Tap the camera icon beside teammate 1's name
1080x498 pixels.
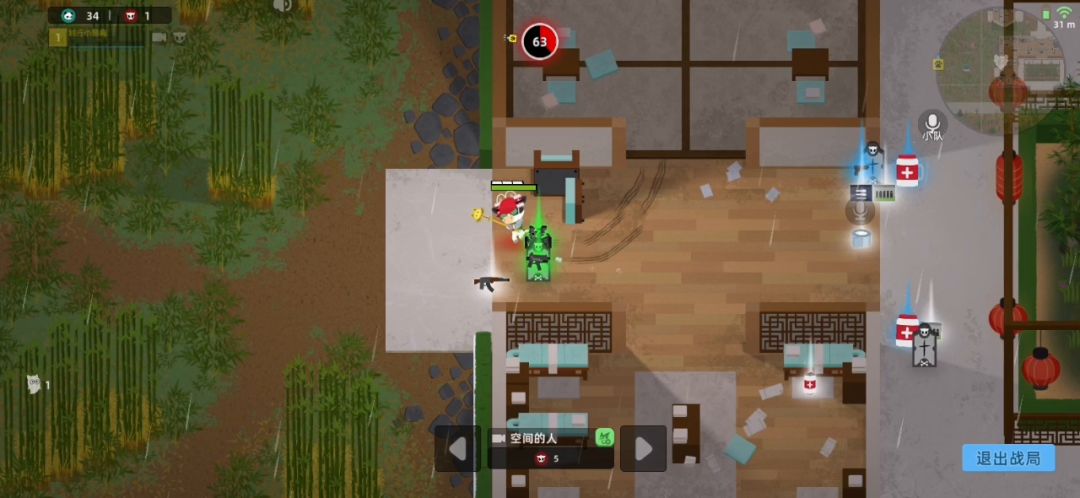coord(159,37)
